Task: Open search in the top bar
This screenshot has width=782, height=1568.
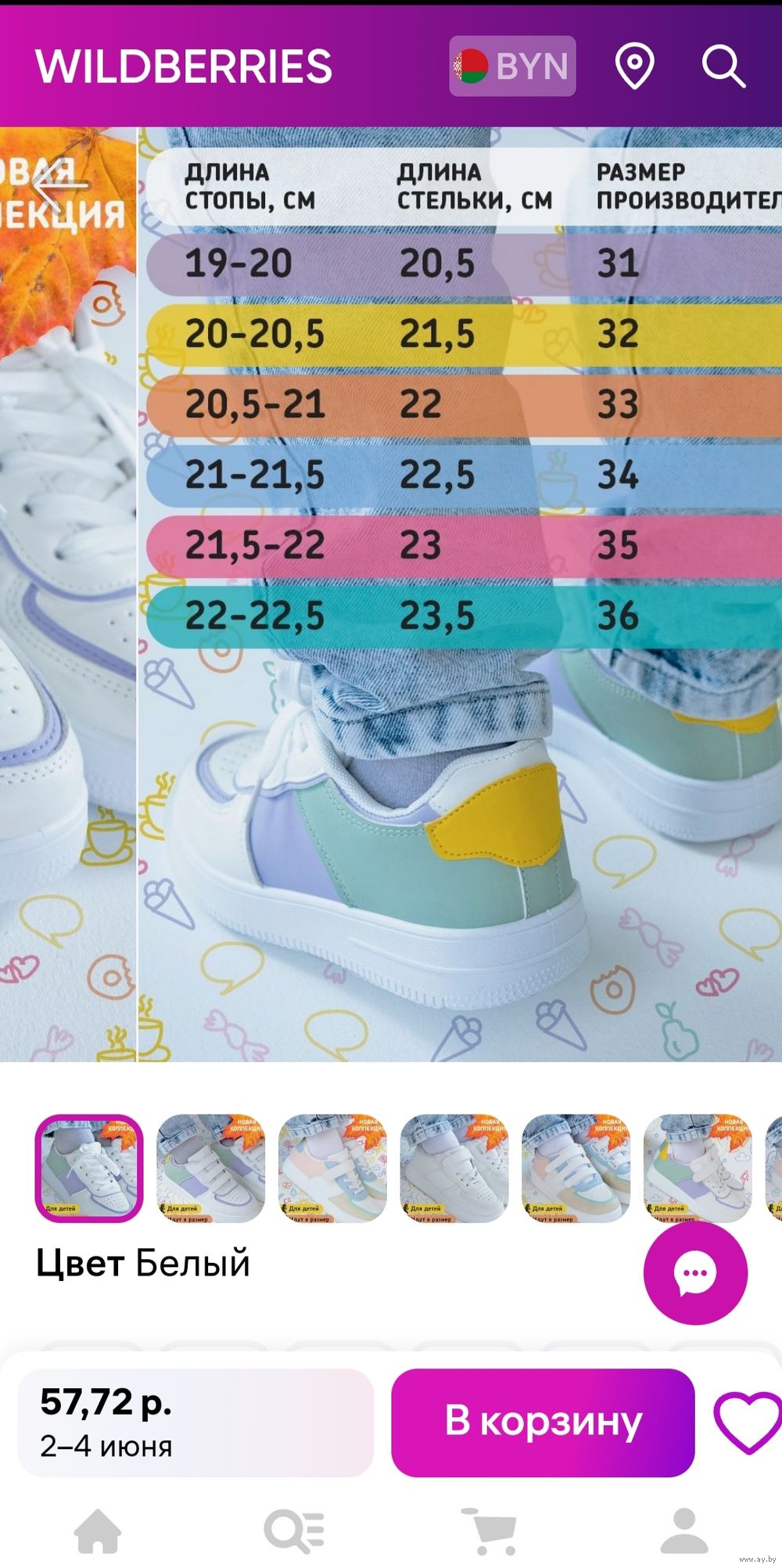Action: pyautogui.click(x=723, y=66)
